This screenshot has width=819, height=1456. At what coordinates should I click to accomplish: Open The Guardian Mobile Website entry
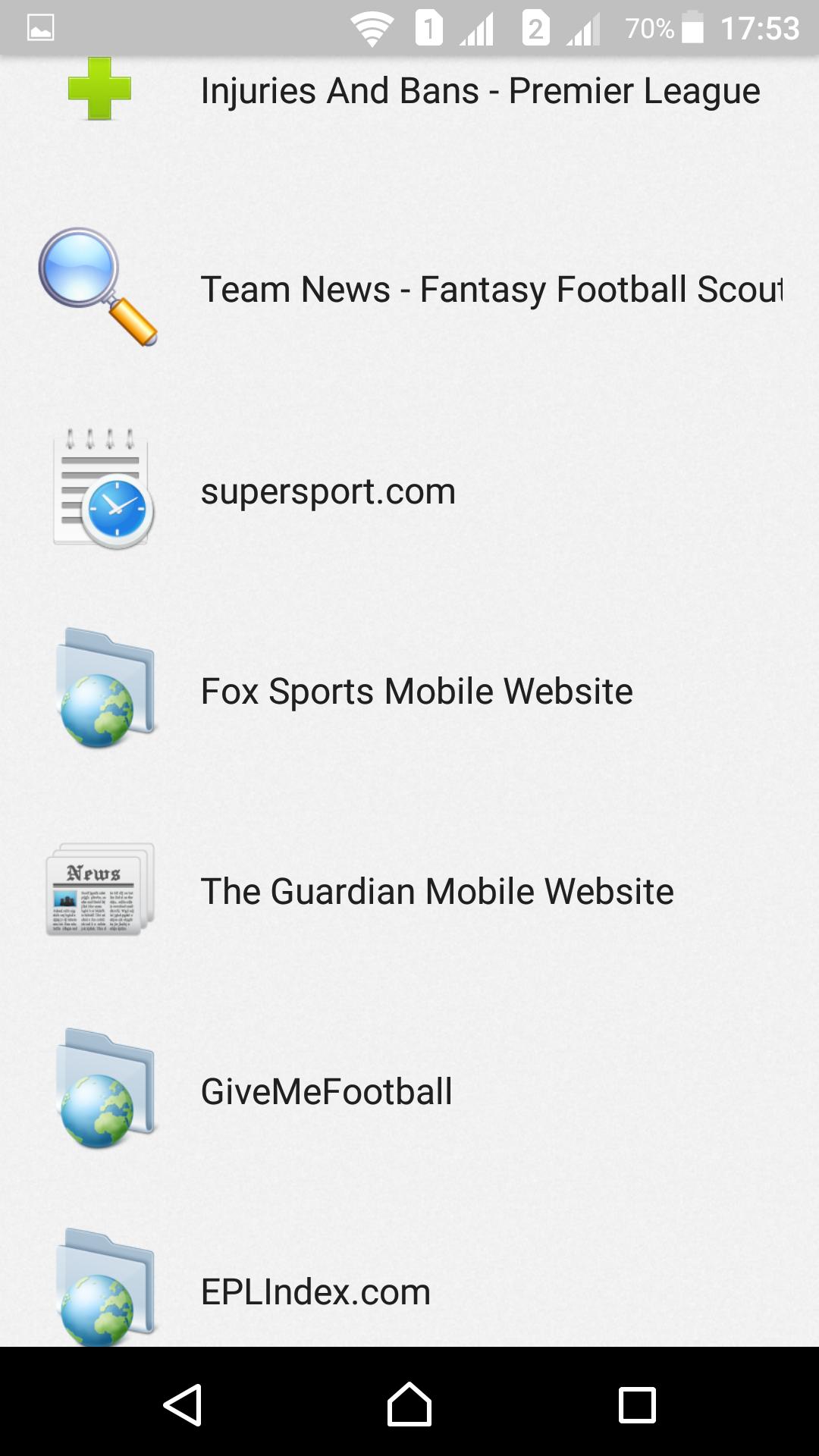(436, 890)
